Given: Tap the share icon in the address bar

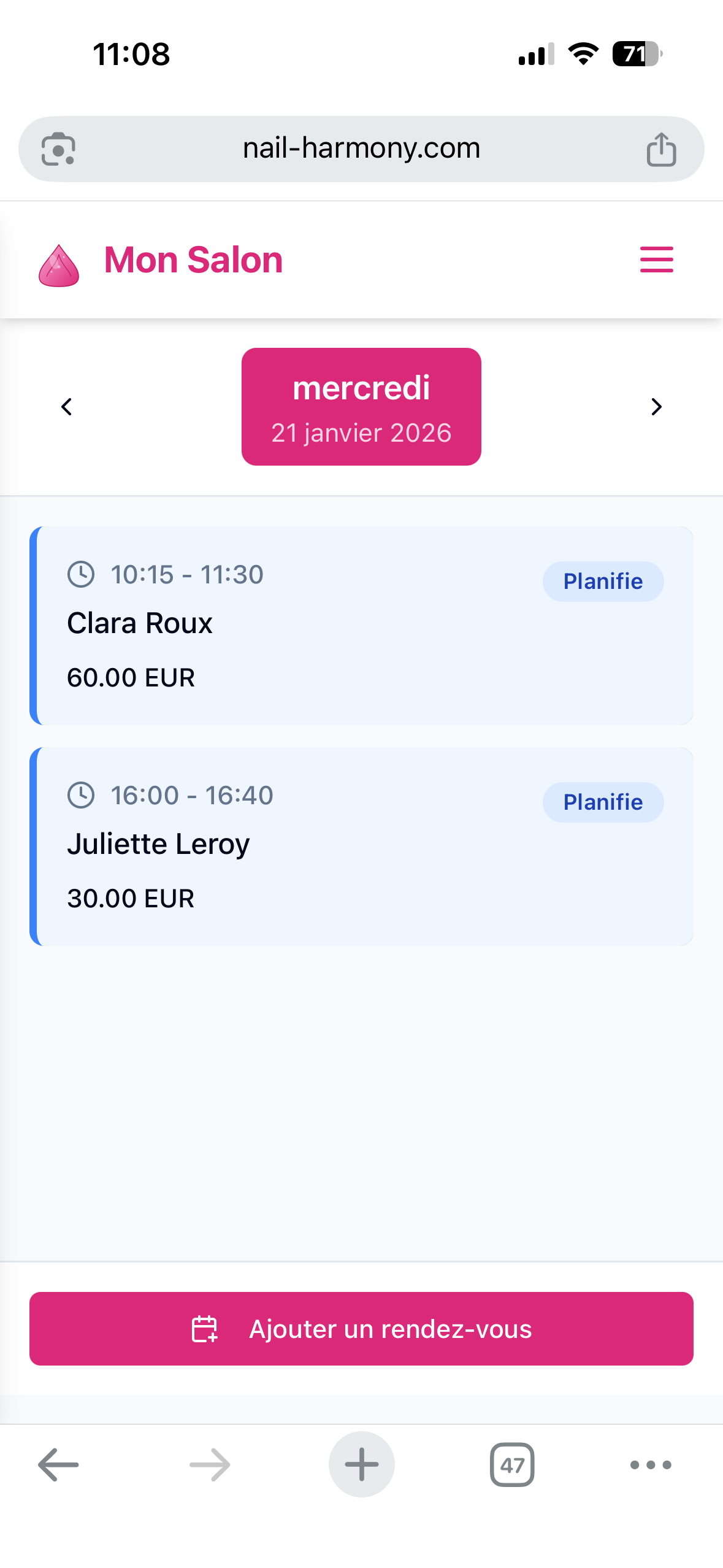Looking at the screenshot, I should coord(661,148).
